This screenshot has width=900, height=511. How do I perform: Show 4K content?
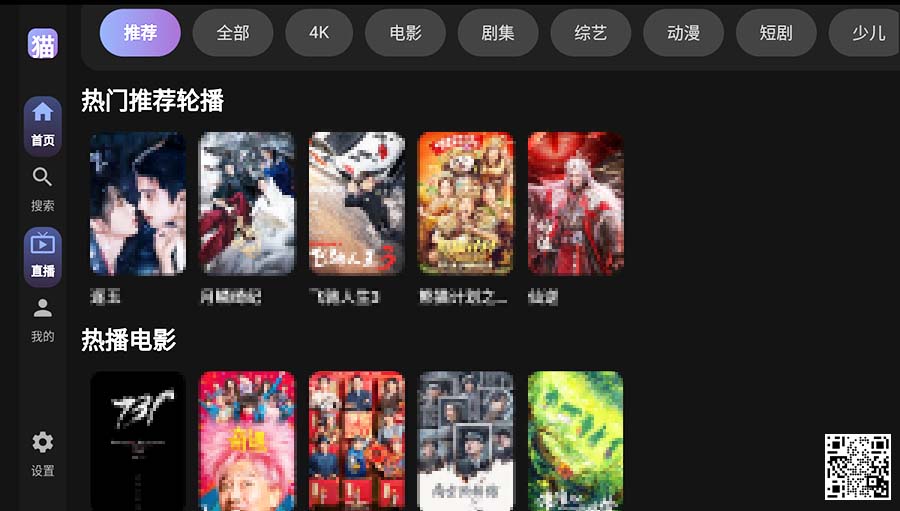319,33
